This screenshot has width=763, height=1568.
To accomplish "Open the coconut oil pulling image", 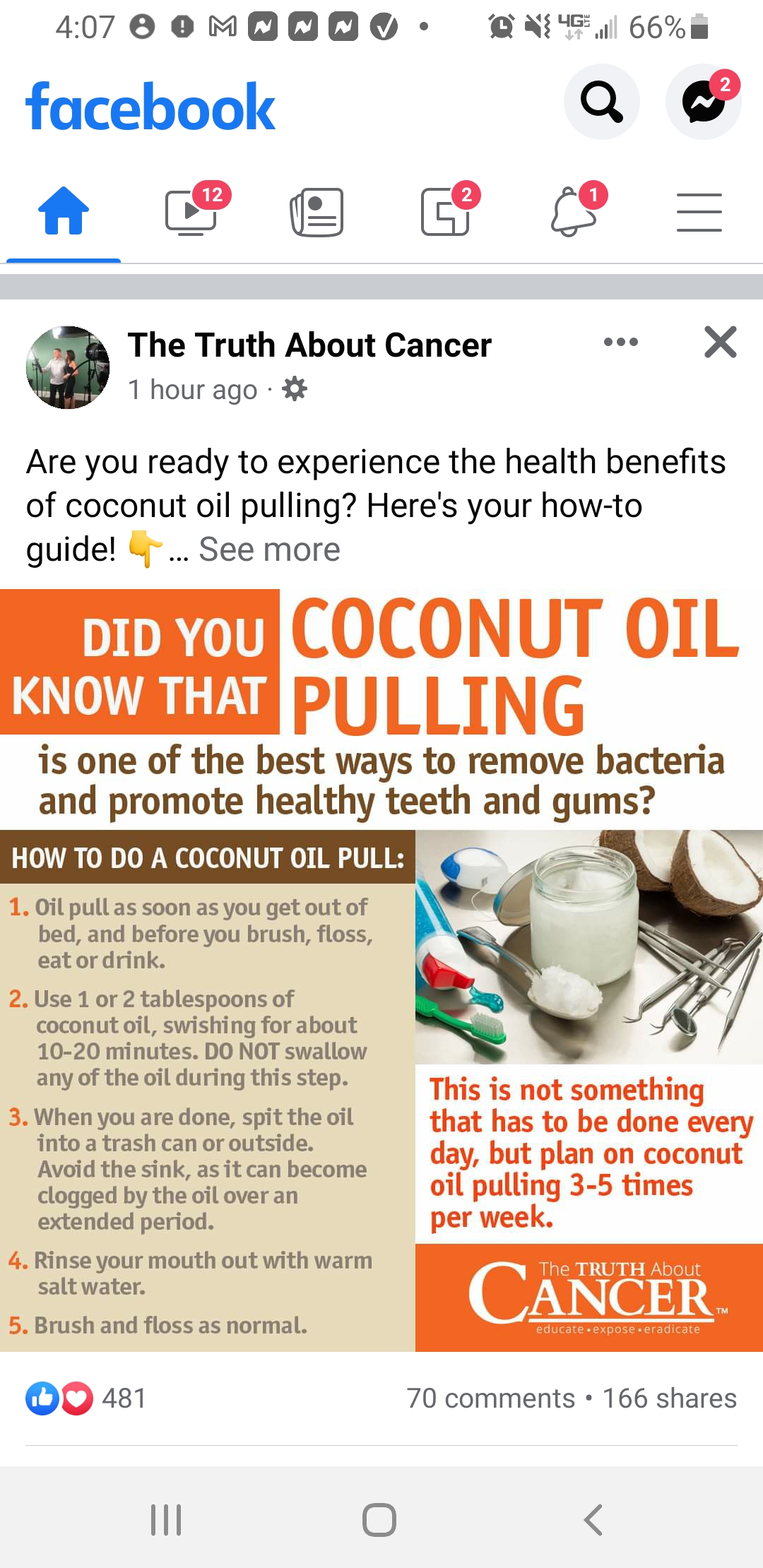I will pyautogui.click(x=381, y=970).
